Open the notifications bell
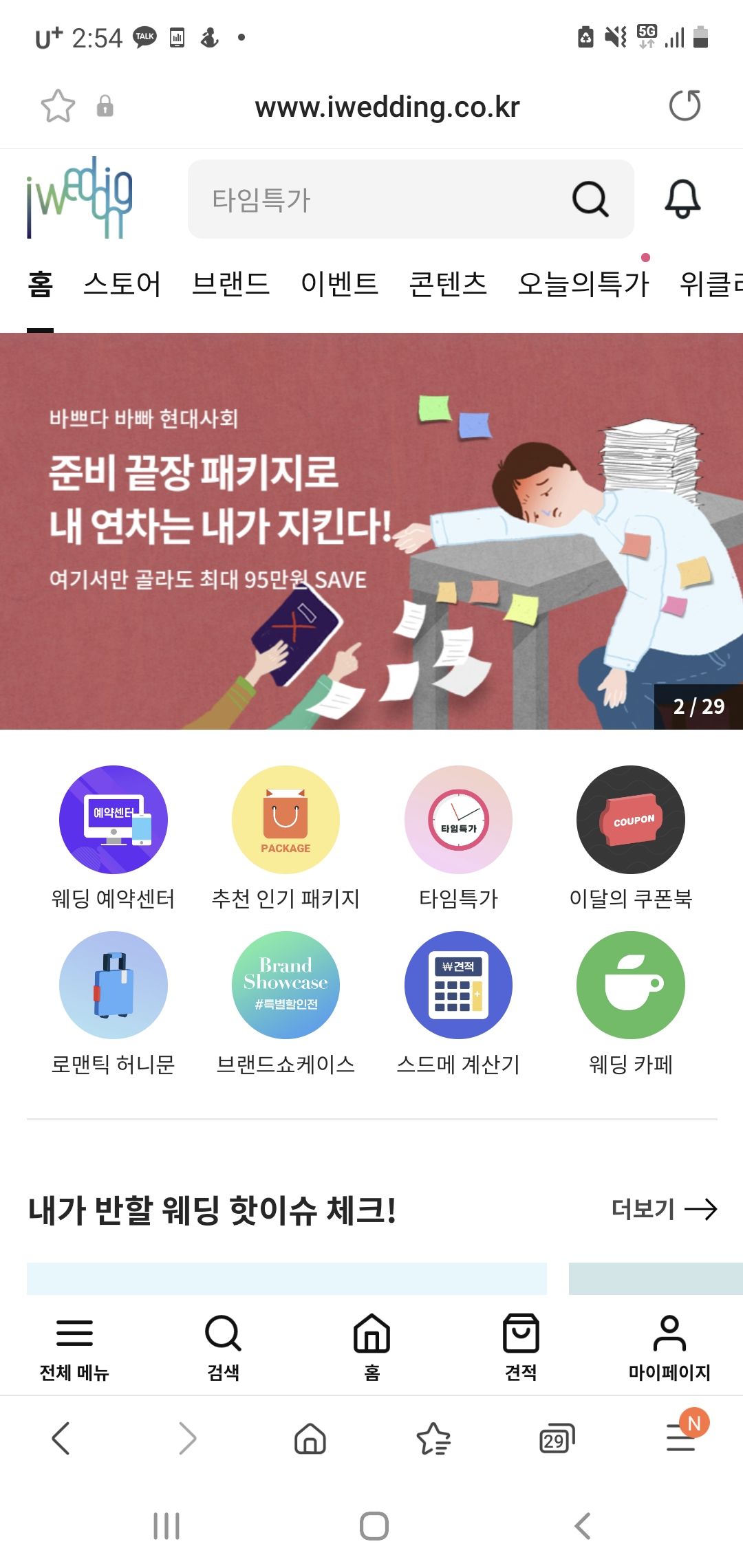The image size is (743, 1568). point(682,199)
